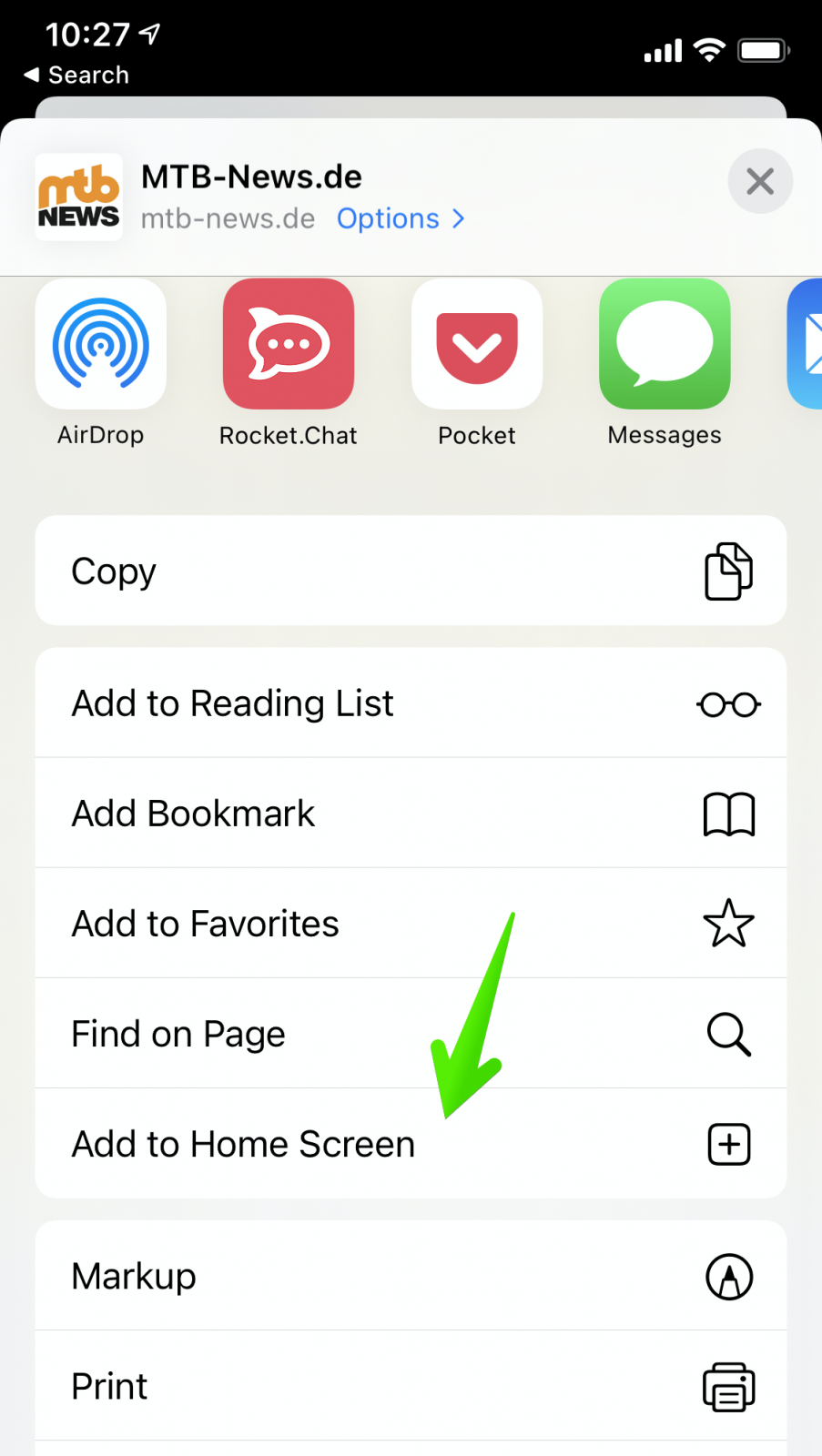Open Markup for this page
822x1456 pixels.
point(411,1276)
